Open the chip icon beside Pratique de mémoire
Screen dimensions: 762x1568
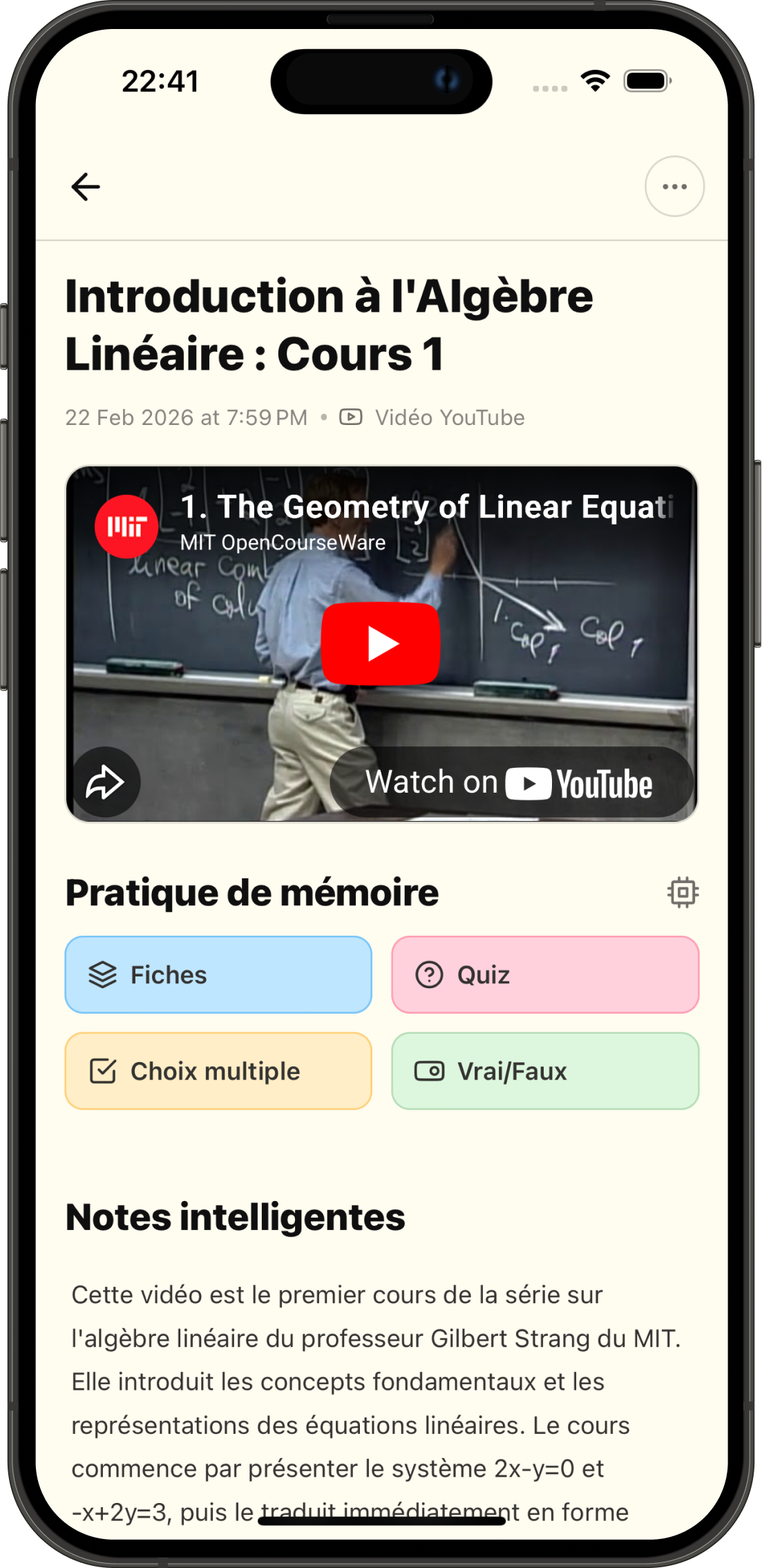(683, 892)
